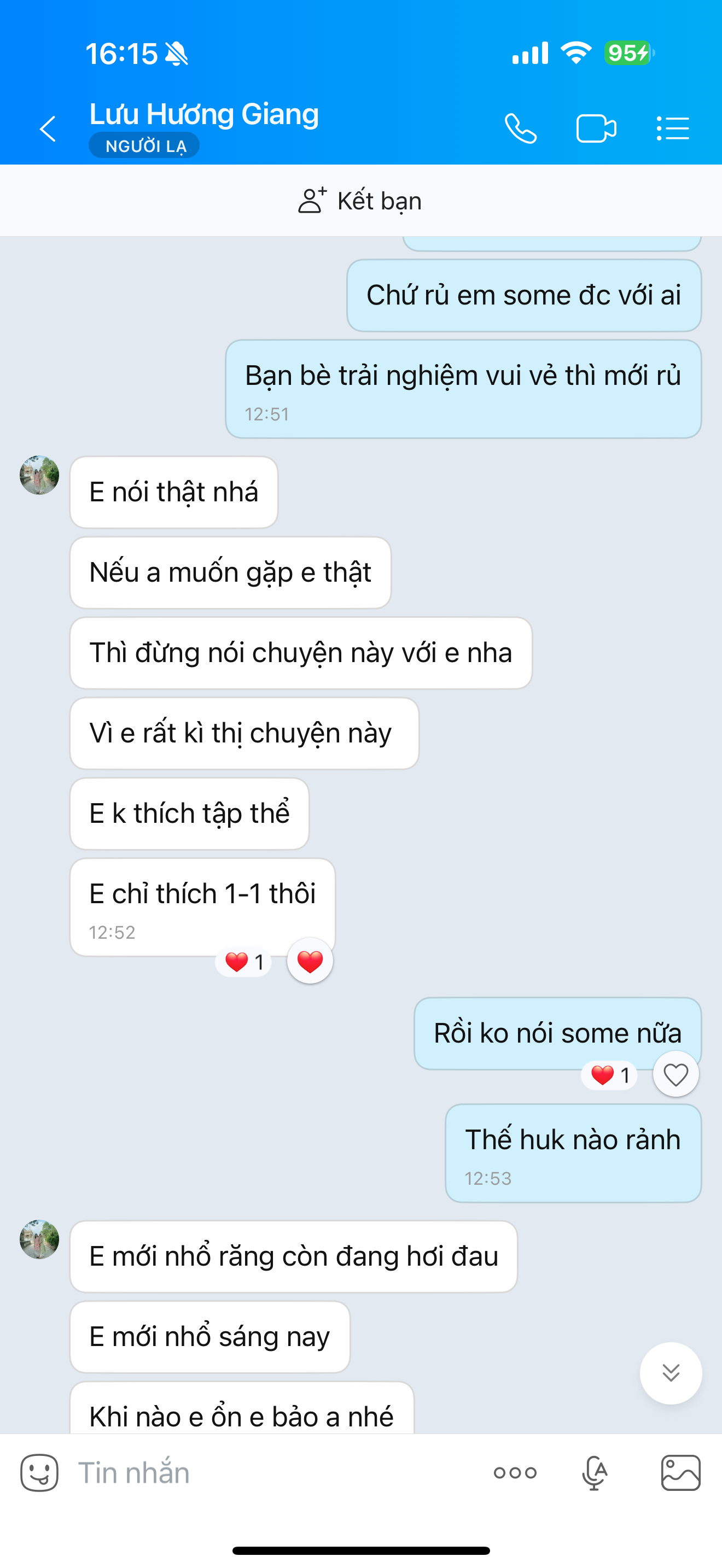Tap heart on "E chỉ thích 1-1 thôi"

click(x=310, y=962)
